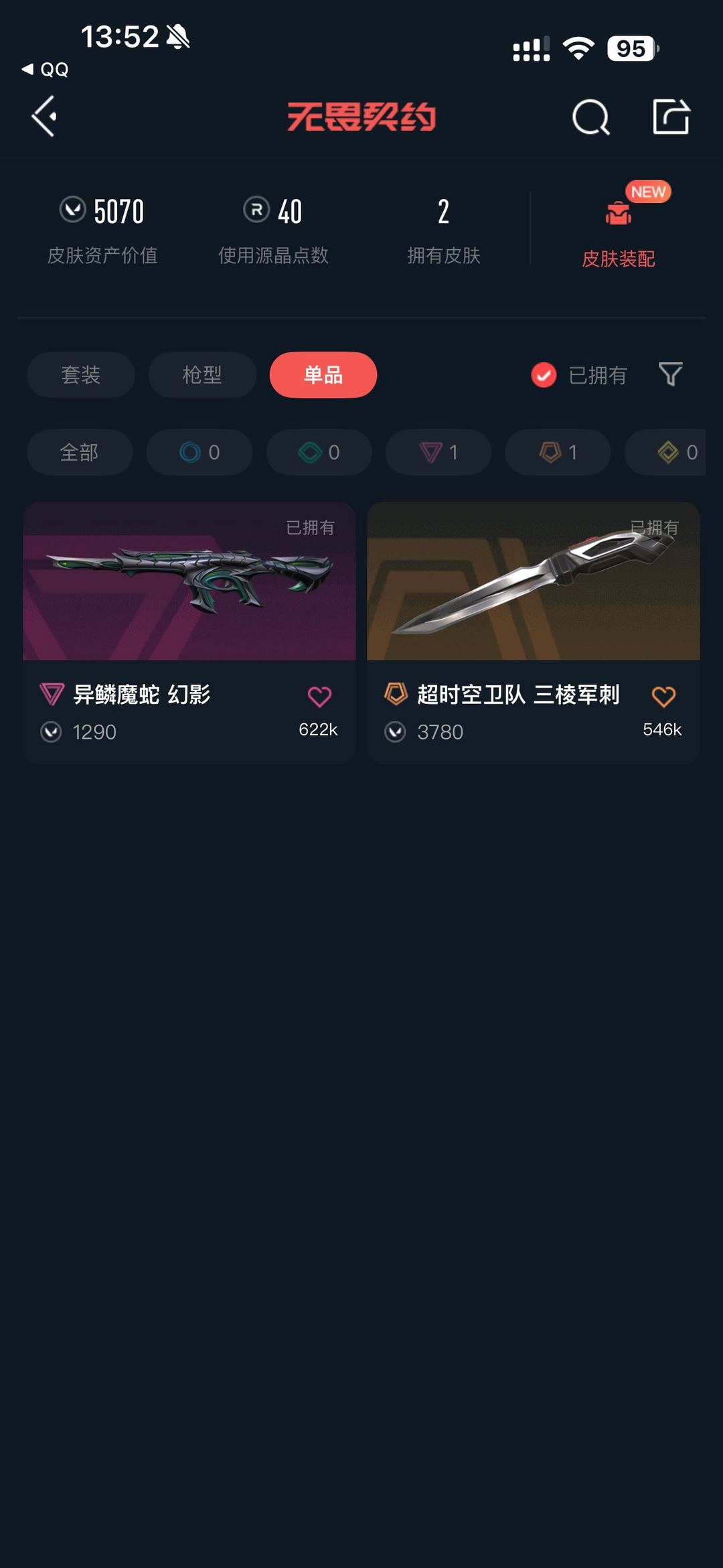Image resolution: width=723 pixels, height=1568 pixels.
Task: Go back using the top-left arrow
Action: 44,117
